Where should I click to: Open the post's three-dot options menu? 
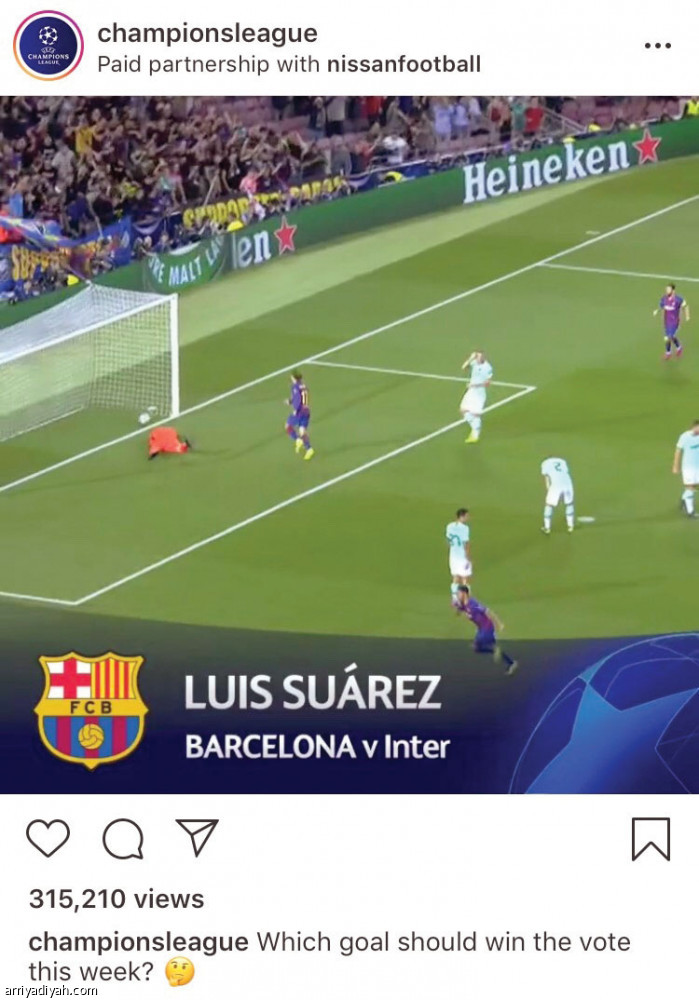pyautogui.click(x=657, y=46)
